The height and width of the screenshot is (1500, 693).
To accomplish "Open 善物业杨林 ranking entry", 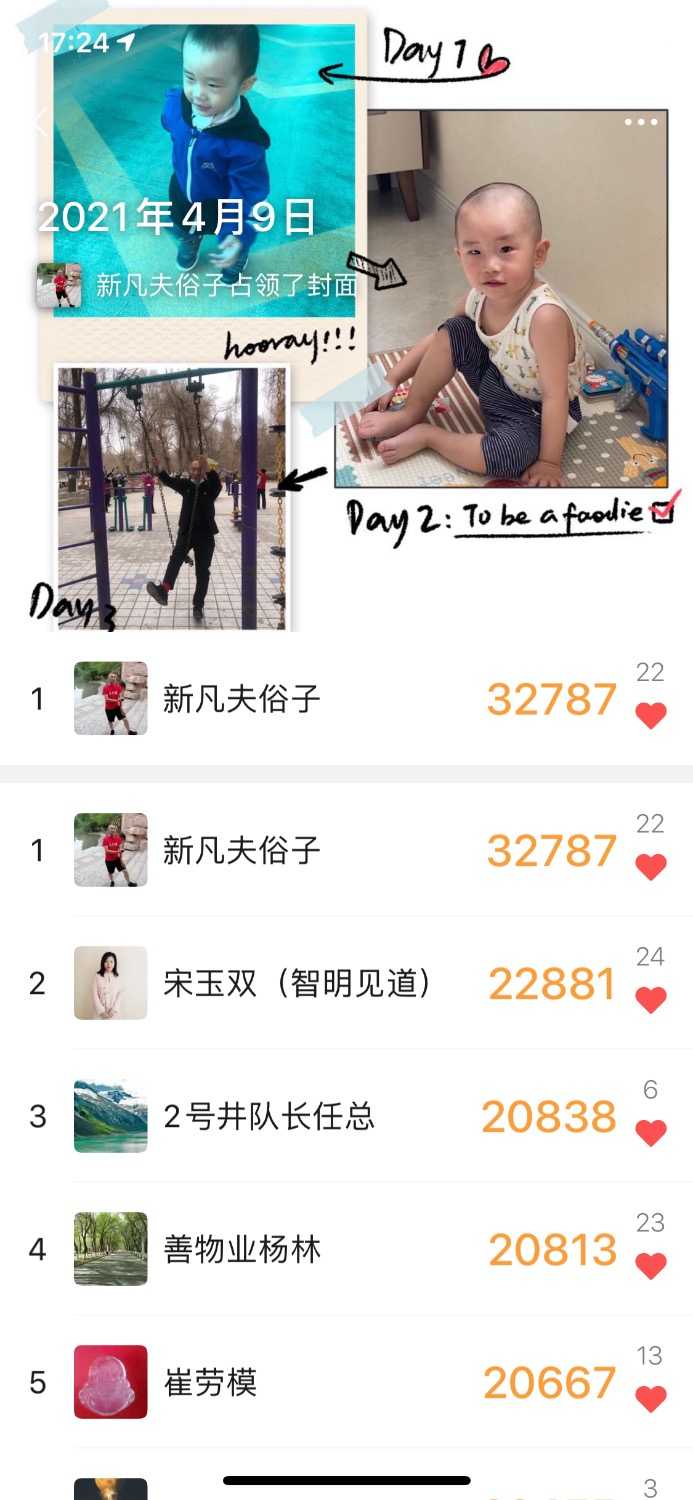I will click(242, 1249).
